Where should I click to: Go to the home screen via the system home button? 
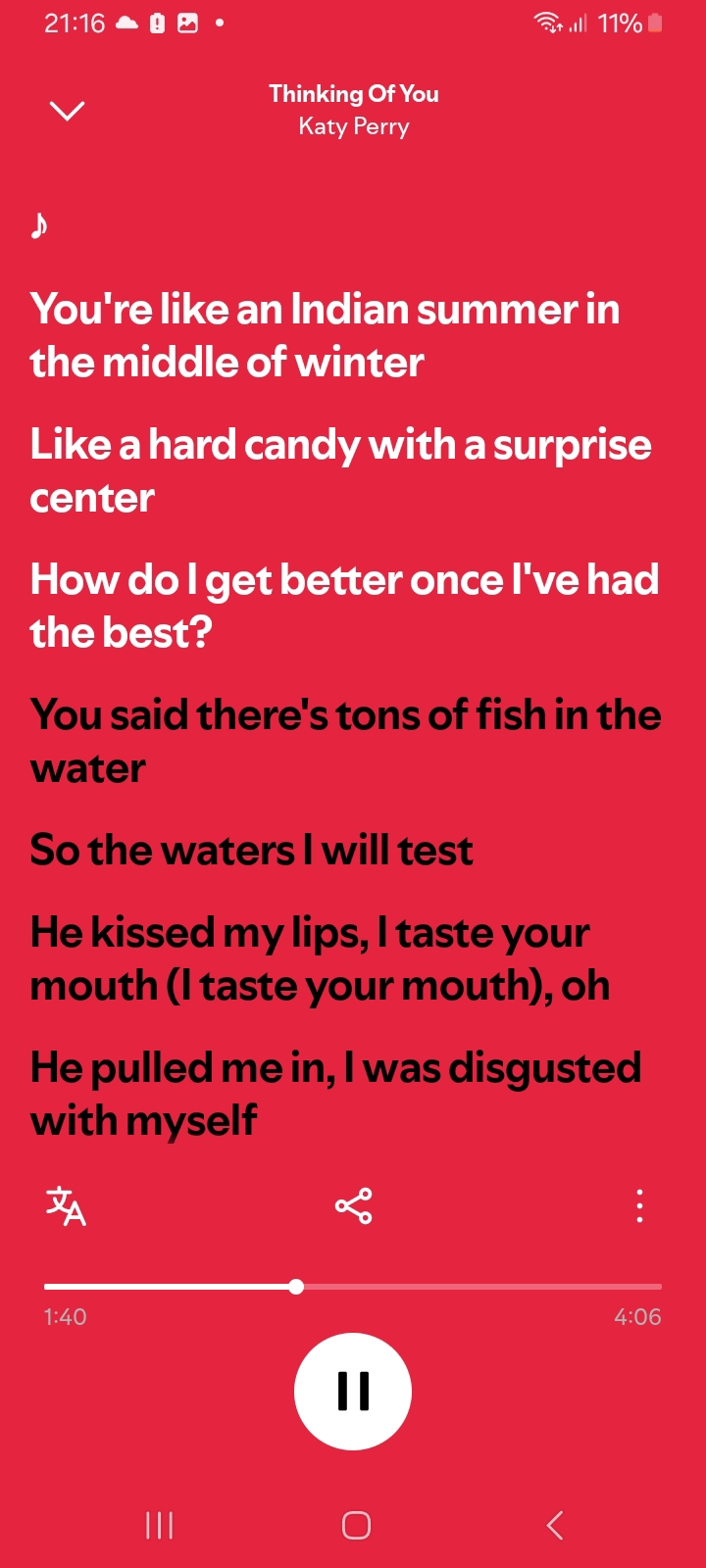tap(355, 1525)
